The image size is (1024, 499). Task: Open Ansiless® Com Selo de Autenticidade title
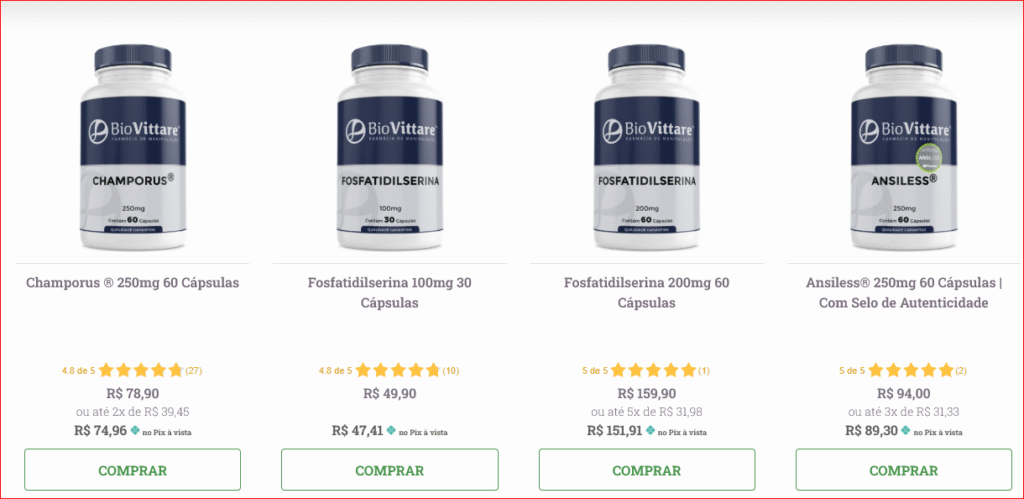point(903,292)
